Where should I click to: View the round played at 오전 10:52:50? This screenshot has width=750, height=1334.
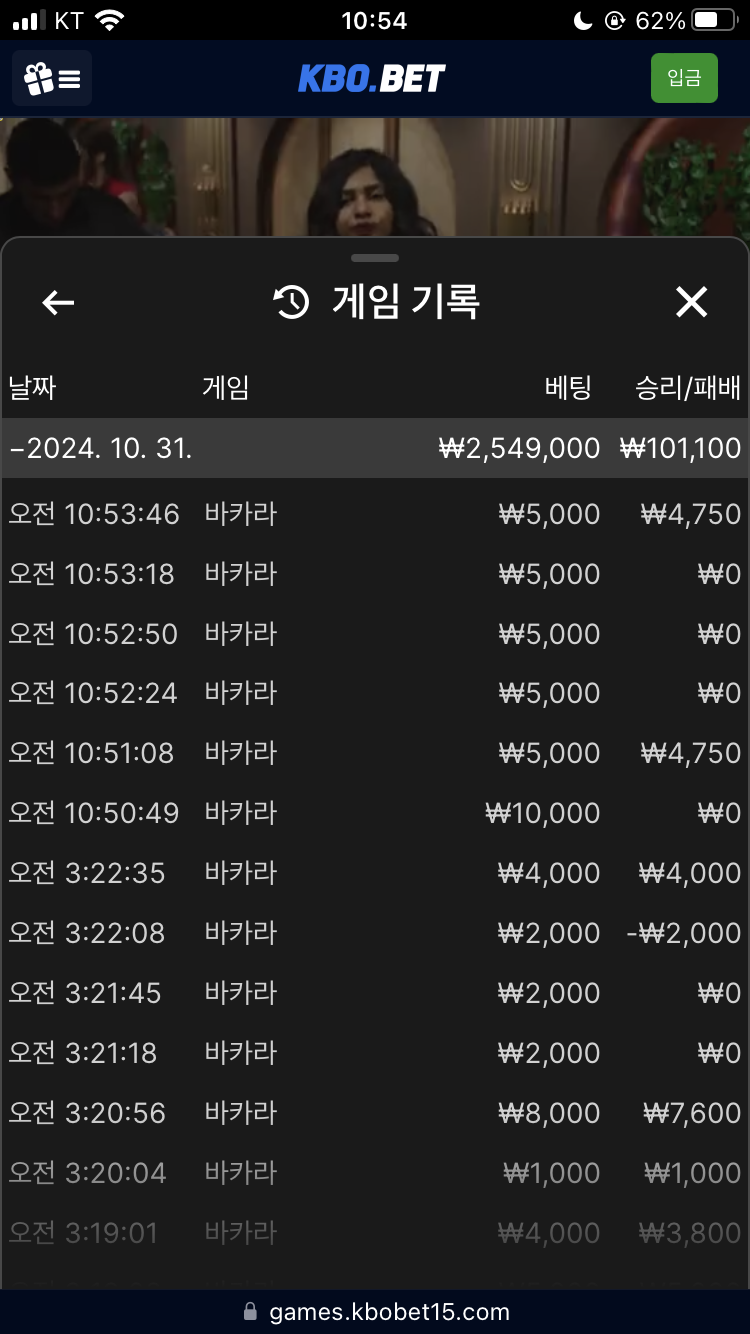(x=375, y=634)
